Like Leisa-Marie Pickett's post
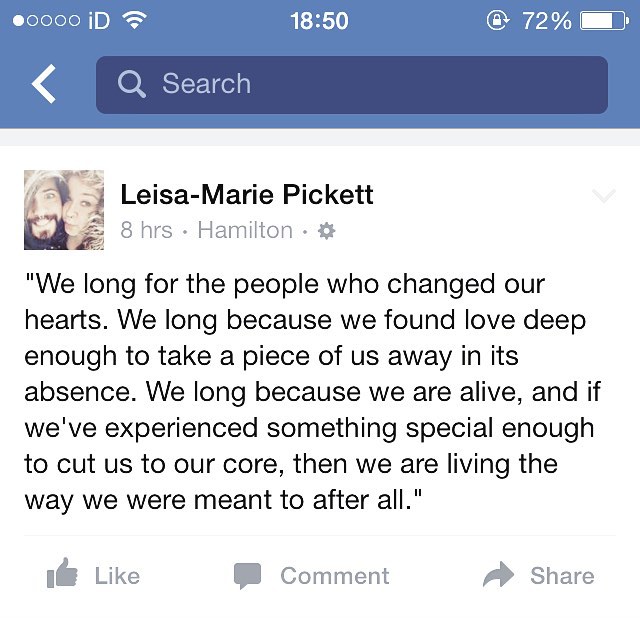Image resolution: width=640 pixels, height=640 pixels. click(94, 575)
